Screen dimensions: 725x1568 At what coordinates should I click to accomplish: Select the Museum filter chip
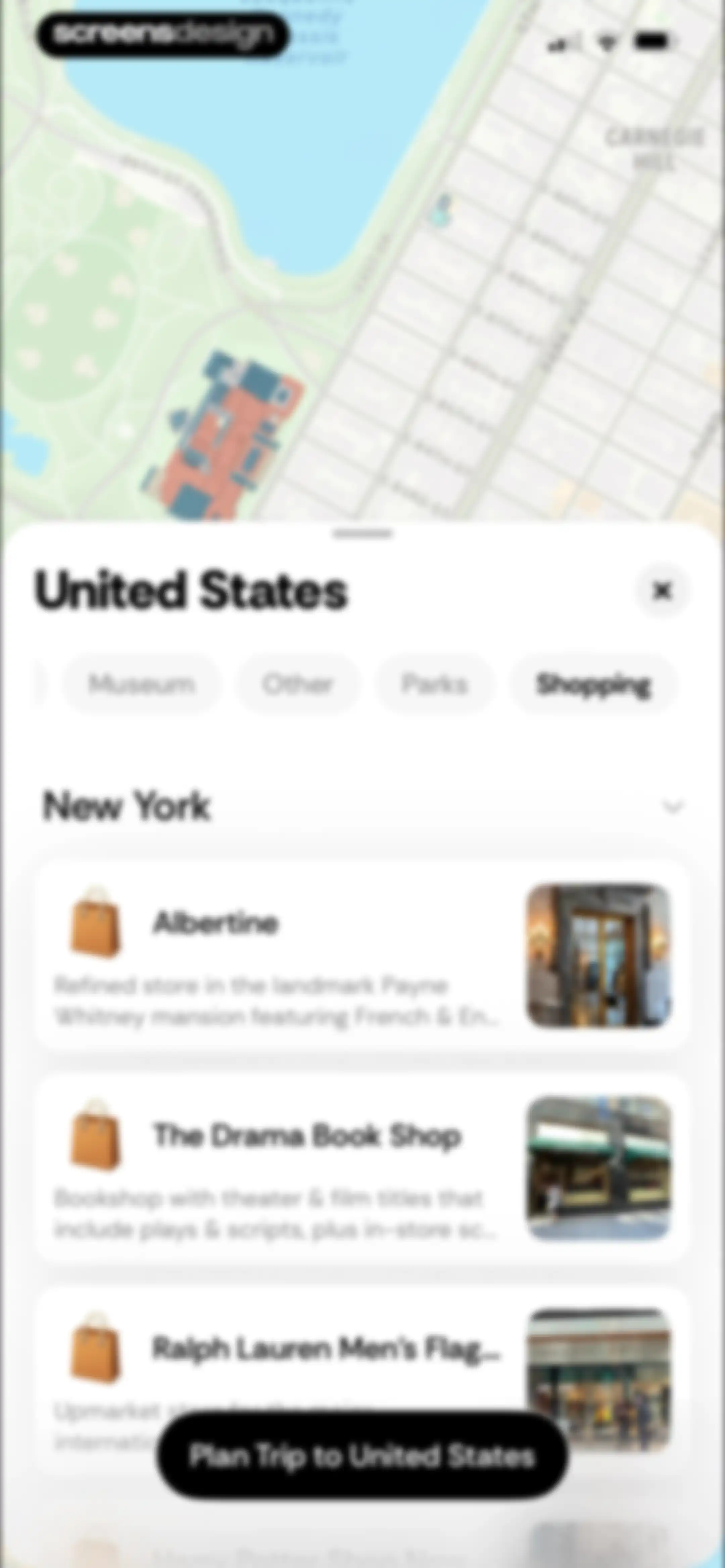(x=141, y=684)
